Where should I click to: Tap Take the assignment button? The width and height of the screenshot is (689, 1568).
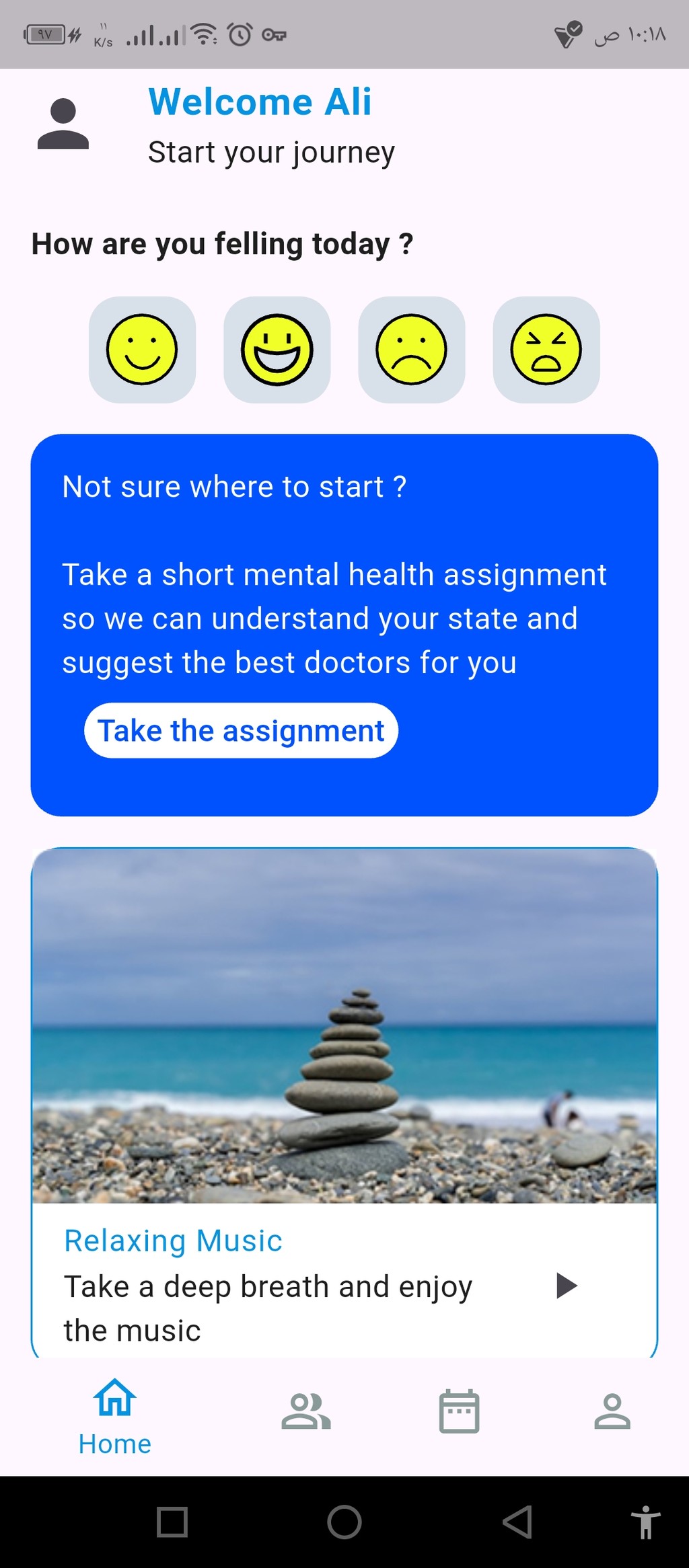tap(241, 730)
